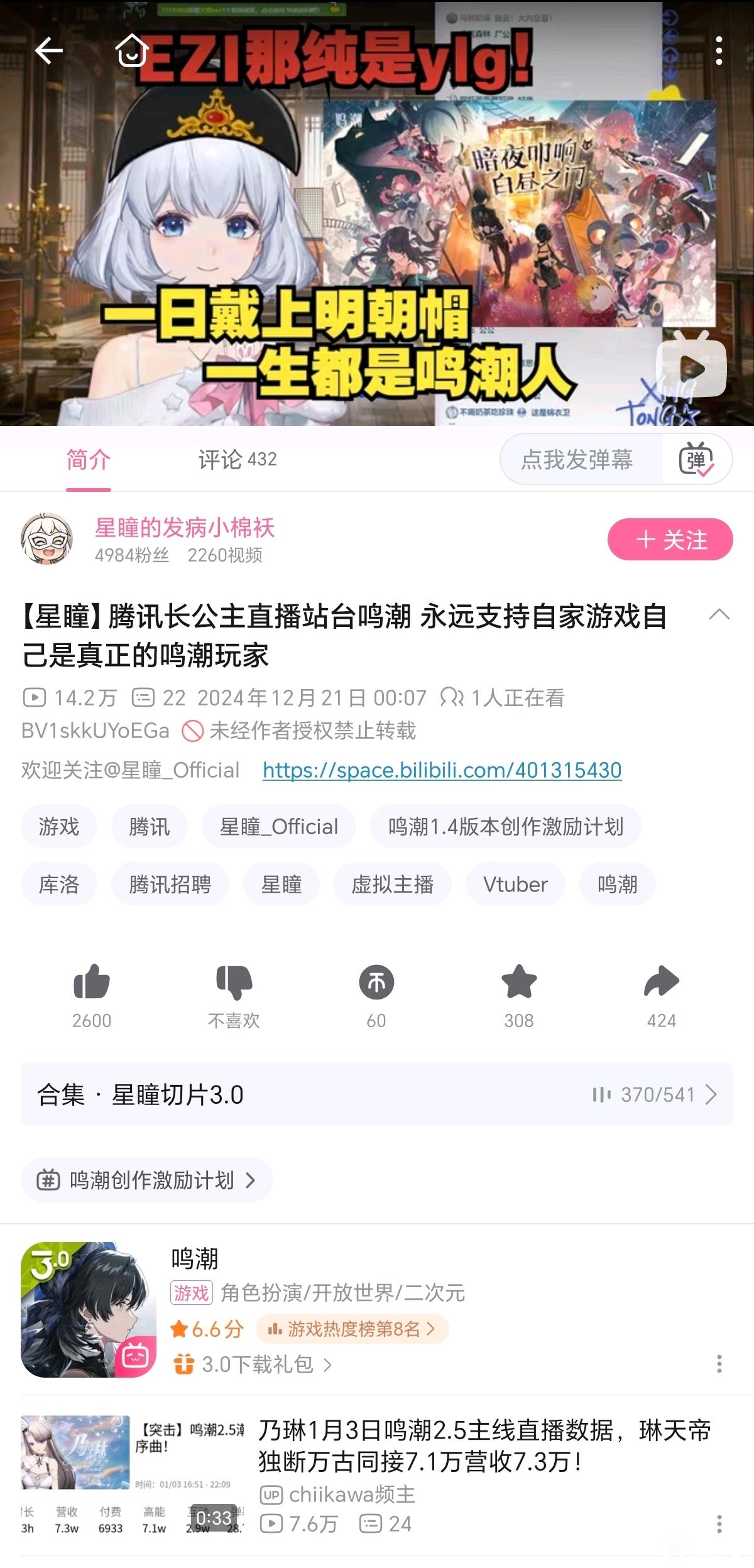The height and width of the screenshot is (1568, 754).
Task: Select the 鸣潮1.4版本创作激励计划 tag
Action: click(505, 827)
